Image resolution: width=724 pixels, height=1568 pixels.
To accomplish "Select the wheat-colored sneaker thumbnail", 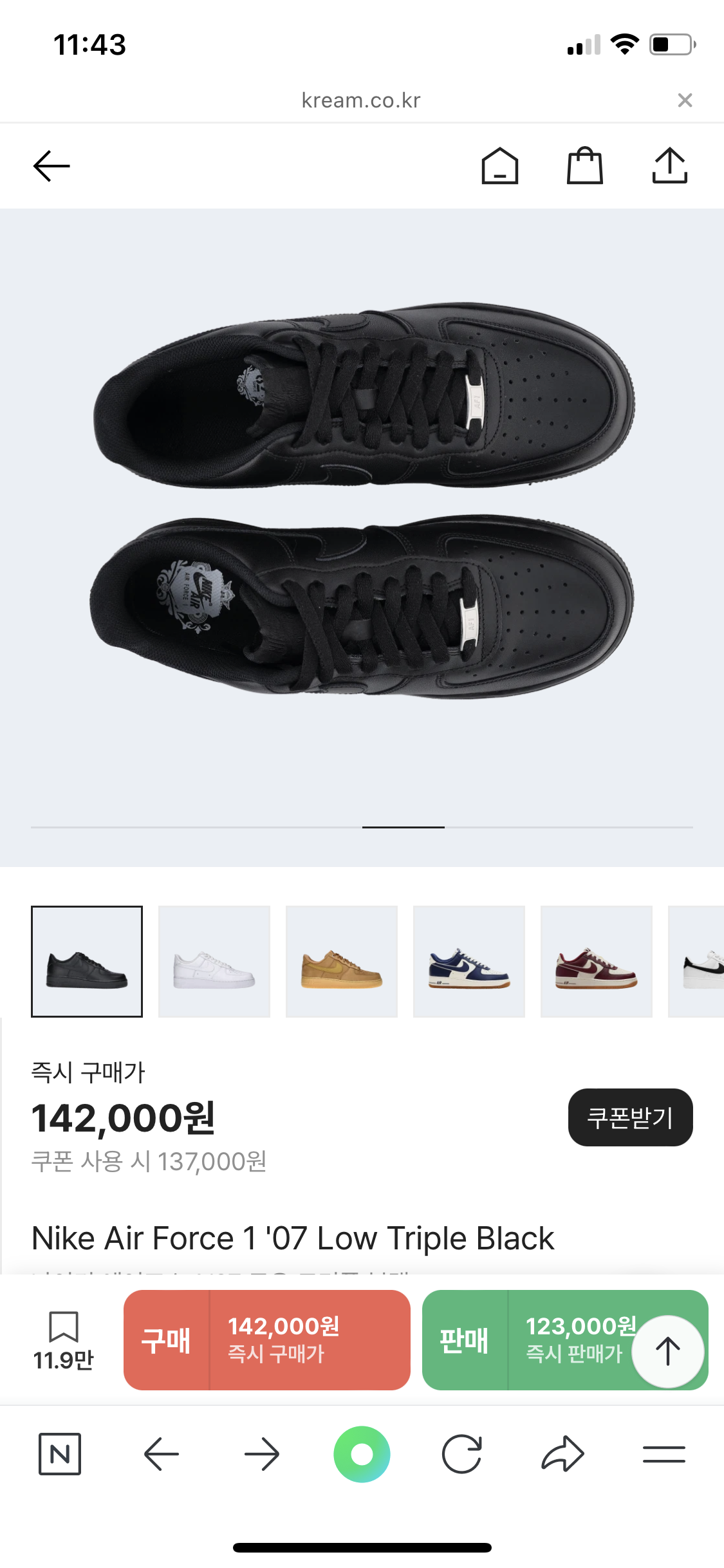I will pos(342,961).
